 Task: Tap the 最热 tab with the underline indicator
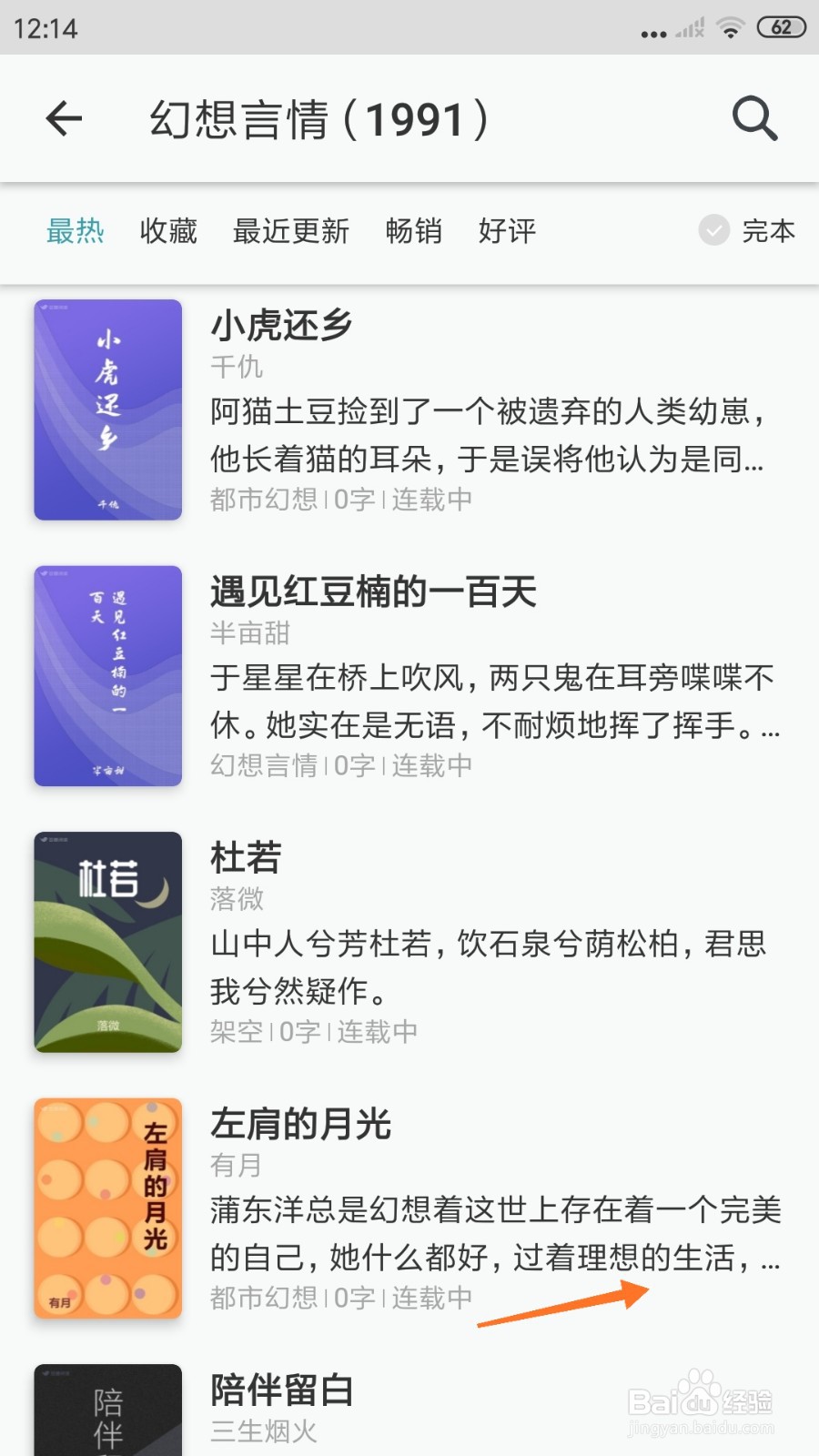76,232
